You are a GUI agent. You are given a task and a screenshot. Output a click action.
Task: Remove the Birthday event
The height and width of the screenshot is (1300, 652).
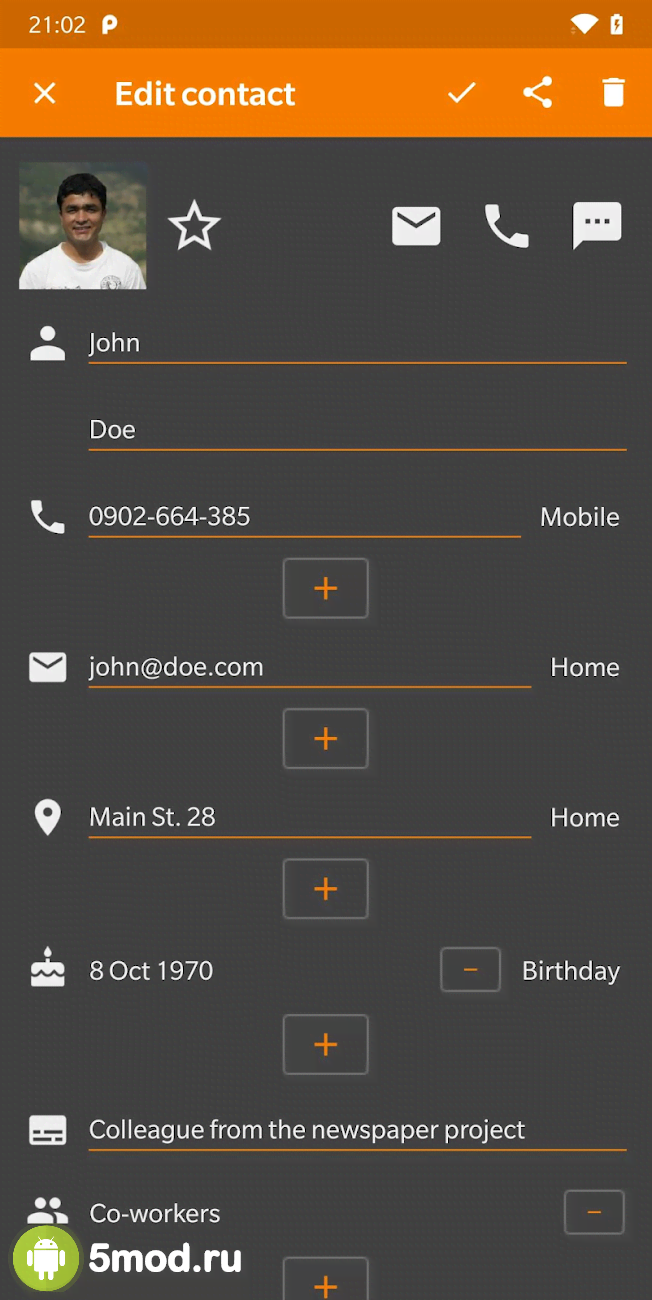470,971
